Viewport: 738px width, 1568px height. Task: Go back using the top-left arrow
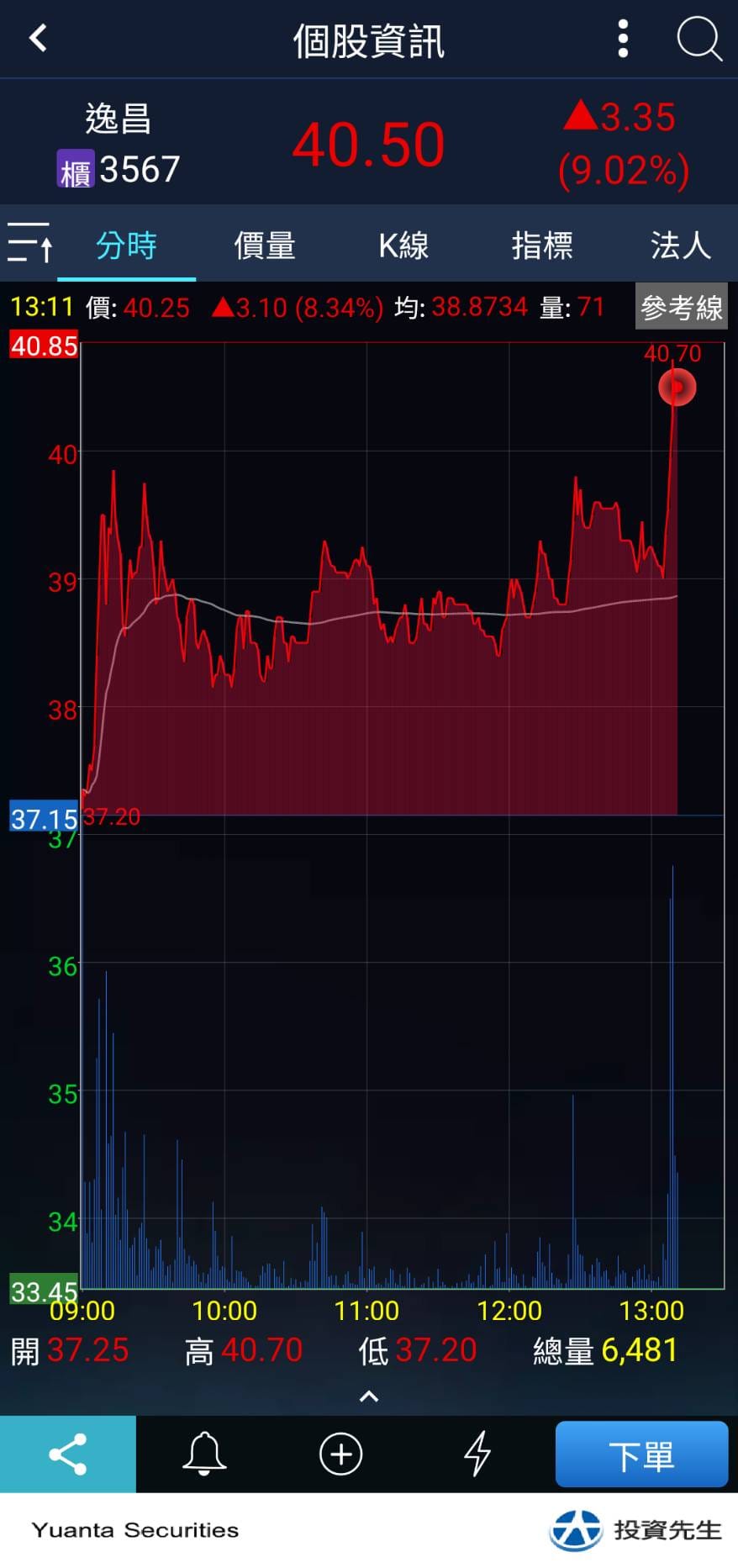(x=38, y=39)
